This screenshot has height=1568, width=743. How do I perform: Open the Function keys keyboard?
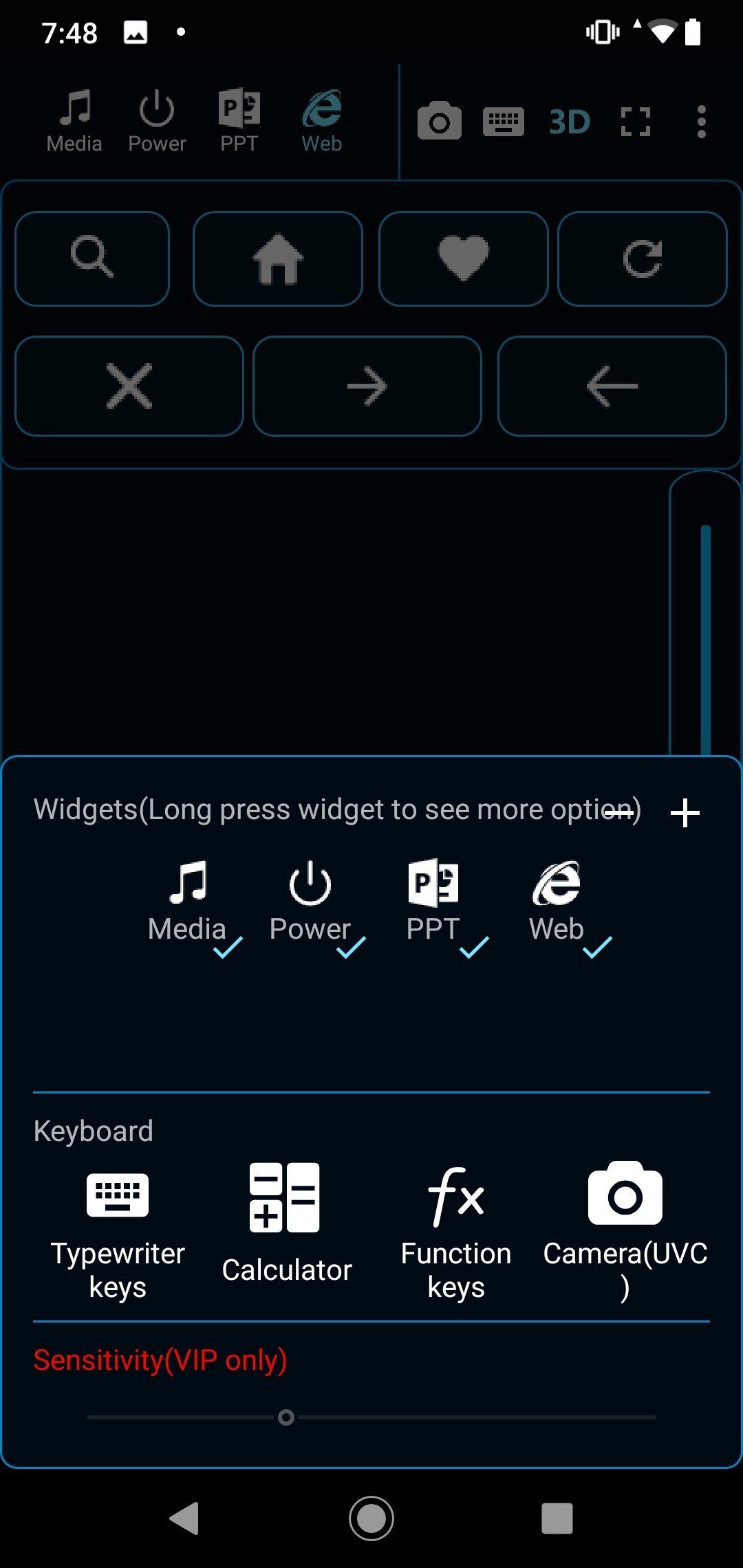(x=455, y=1231)
